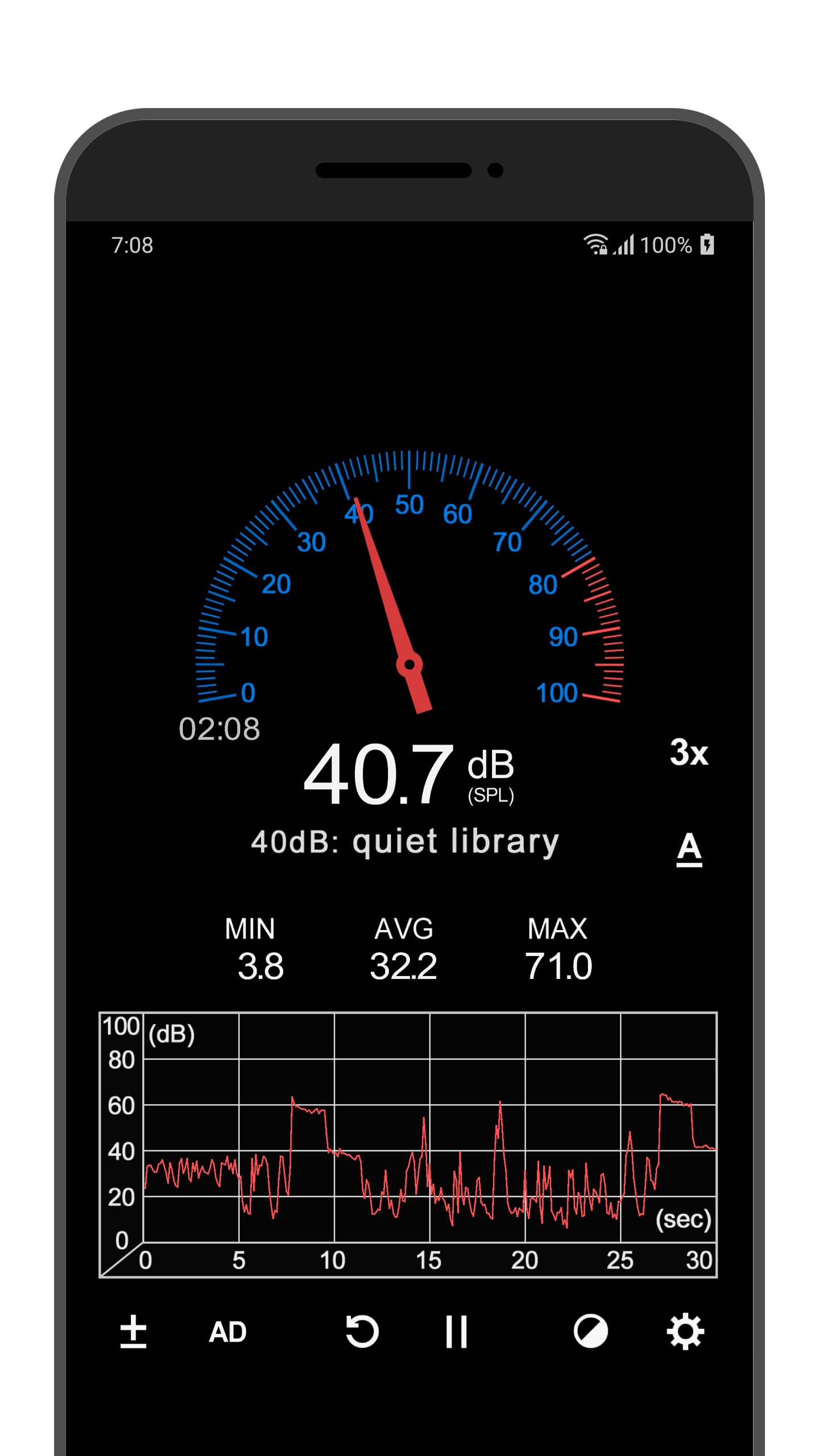Tap the '40dB: quiet library' description
This screenshot has width=819, height=1456.
(405, 843)
